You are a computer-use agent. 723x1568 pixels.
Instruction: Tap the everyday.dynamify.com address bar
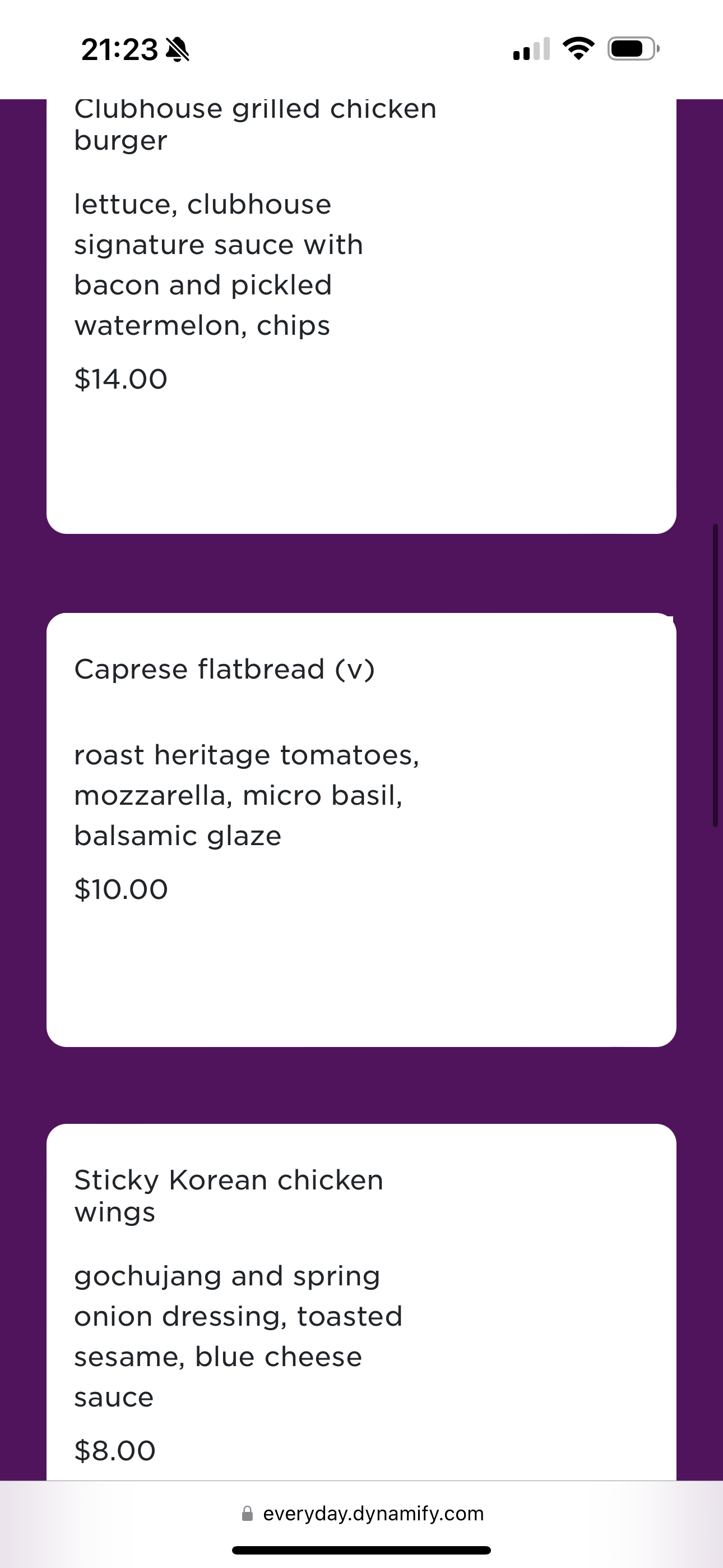click(363, 1513)
